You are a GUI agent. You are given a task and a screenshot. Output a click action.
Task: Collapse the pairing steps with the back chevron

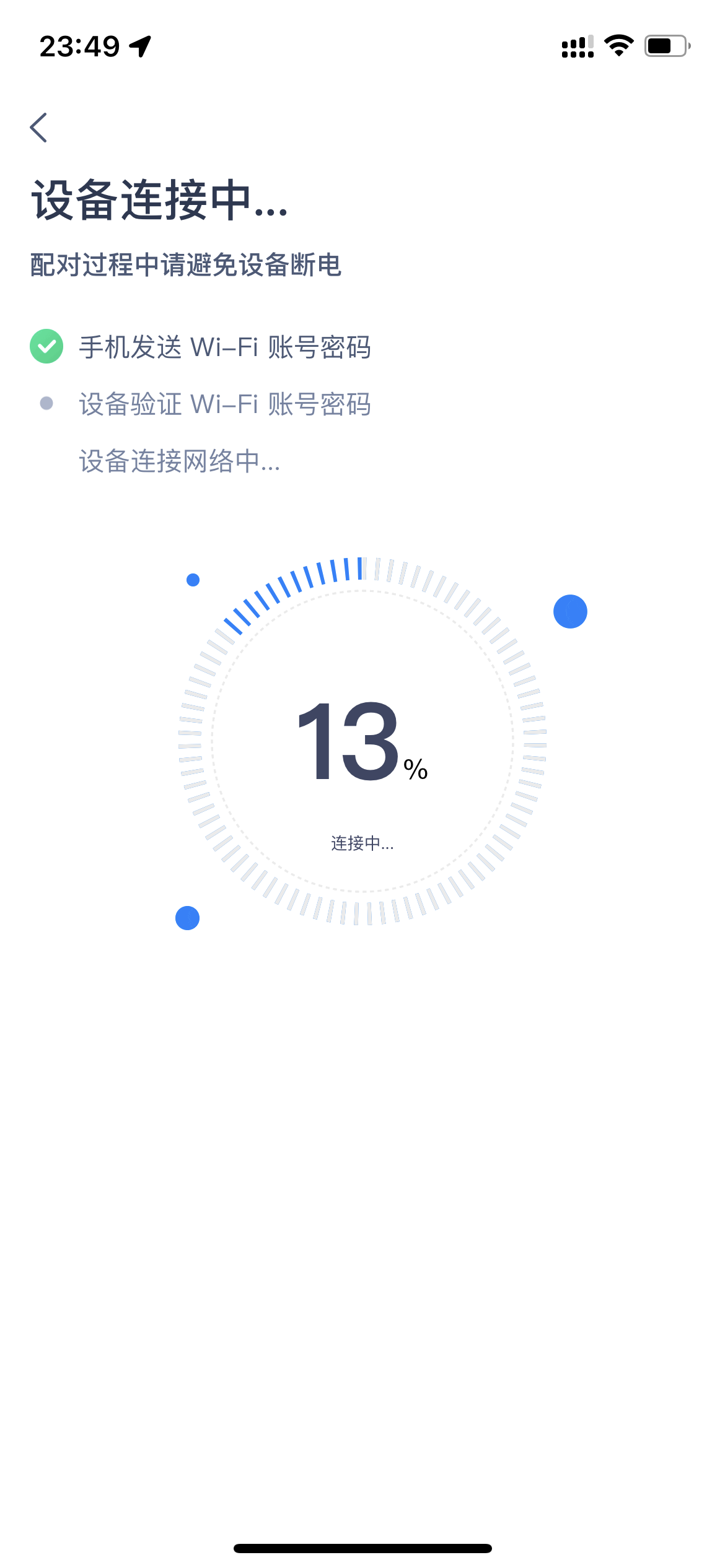coord(40,128)
